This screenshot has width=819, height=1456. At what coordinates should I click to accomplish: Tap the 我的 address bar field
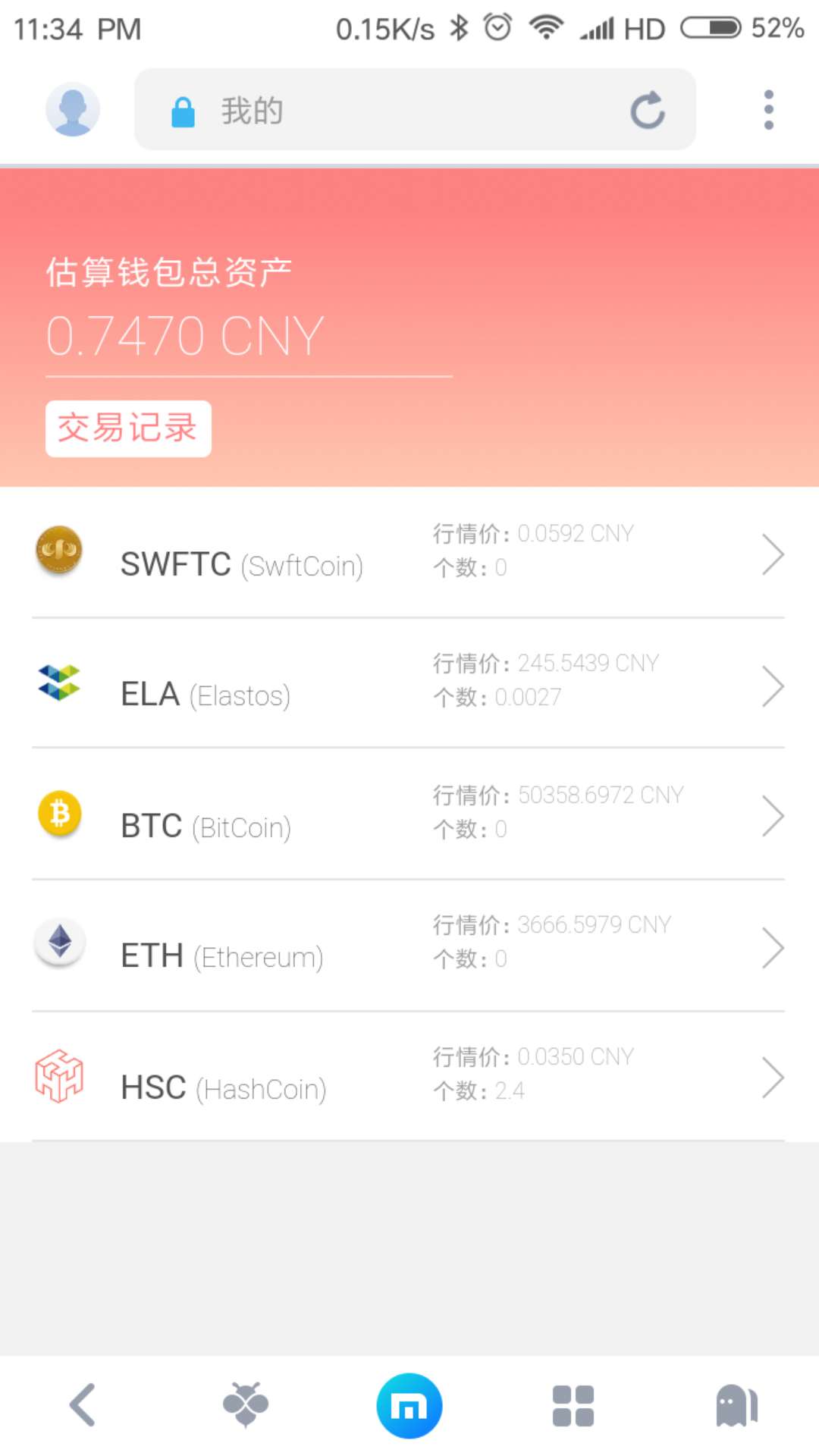(x=379, y=109)
